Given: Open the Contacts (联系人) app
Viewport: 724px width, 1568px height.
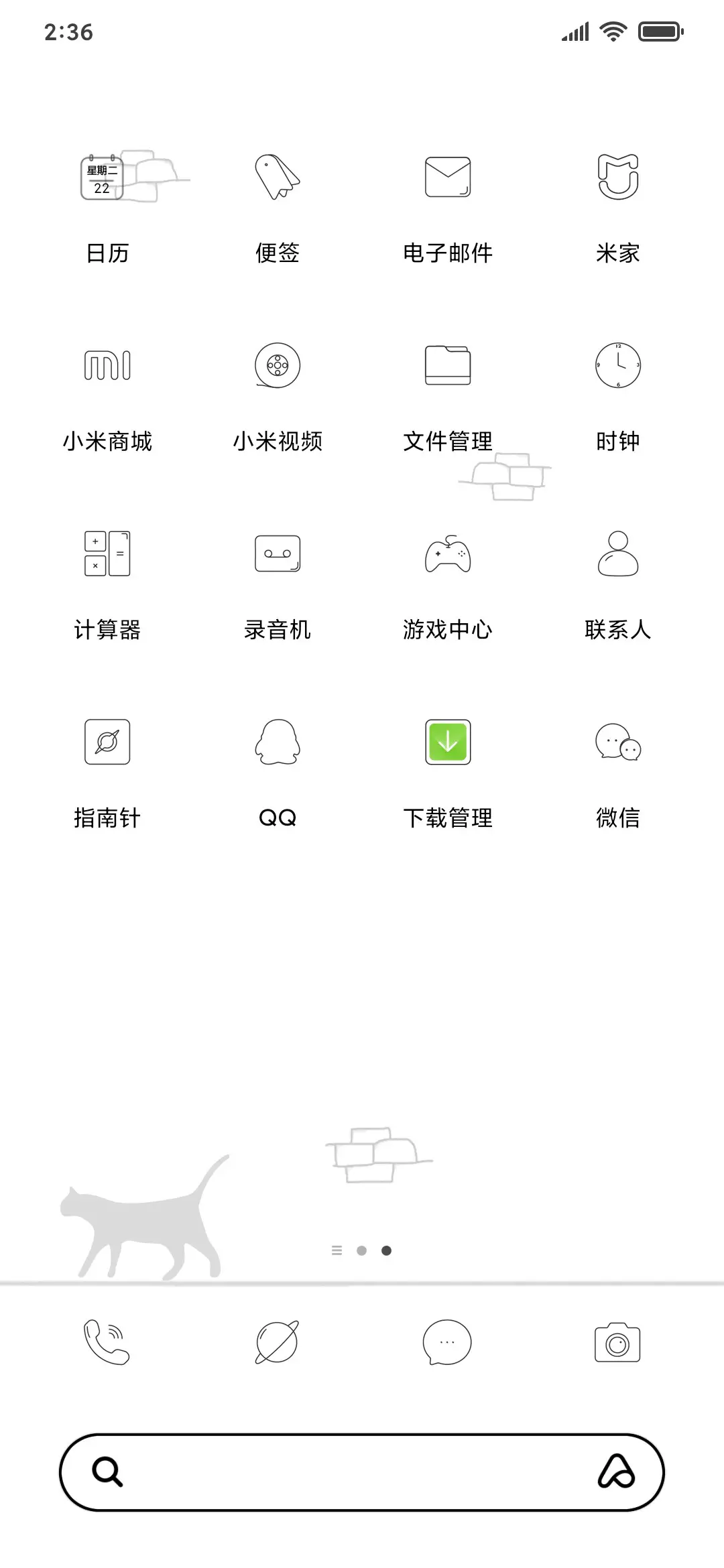Looking at the screenshot, I should click(x=617, y=553).
